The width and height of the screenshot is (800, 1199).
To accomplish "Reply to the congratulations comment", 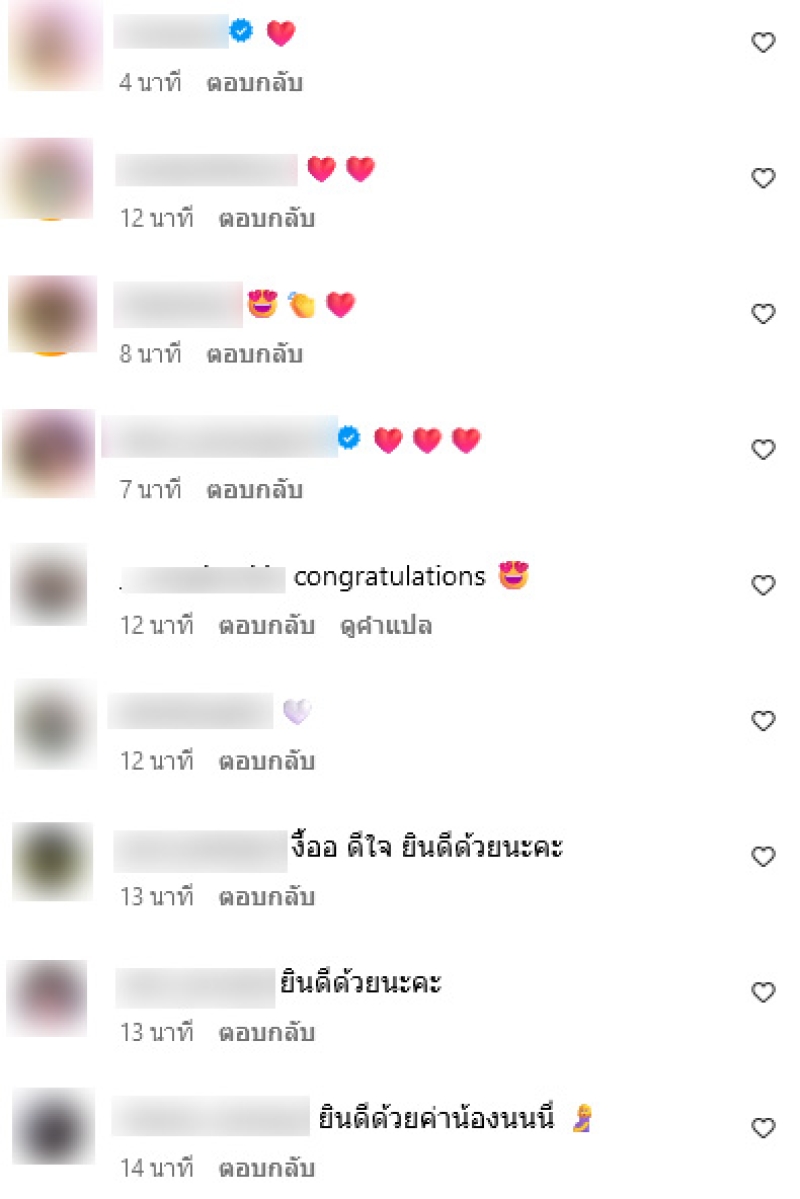I will click(266, 626).
